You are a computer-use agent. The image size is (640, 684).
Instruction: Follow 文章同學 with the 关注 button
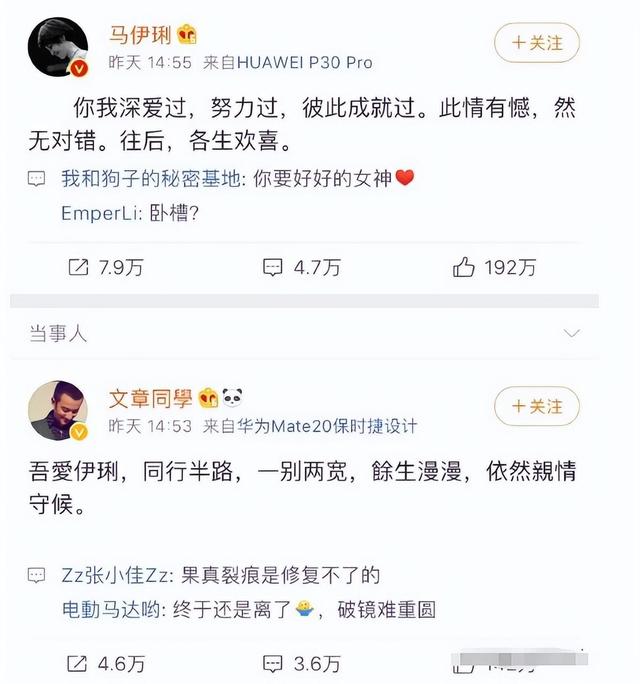pyautogui.click(x=536, y=406)
